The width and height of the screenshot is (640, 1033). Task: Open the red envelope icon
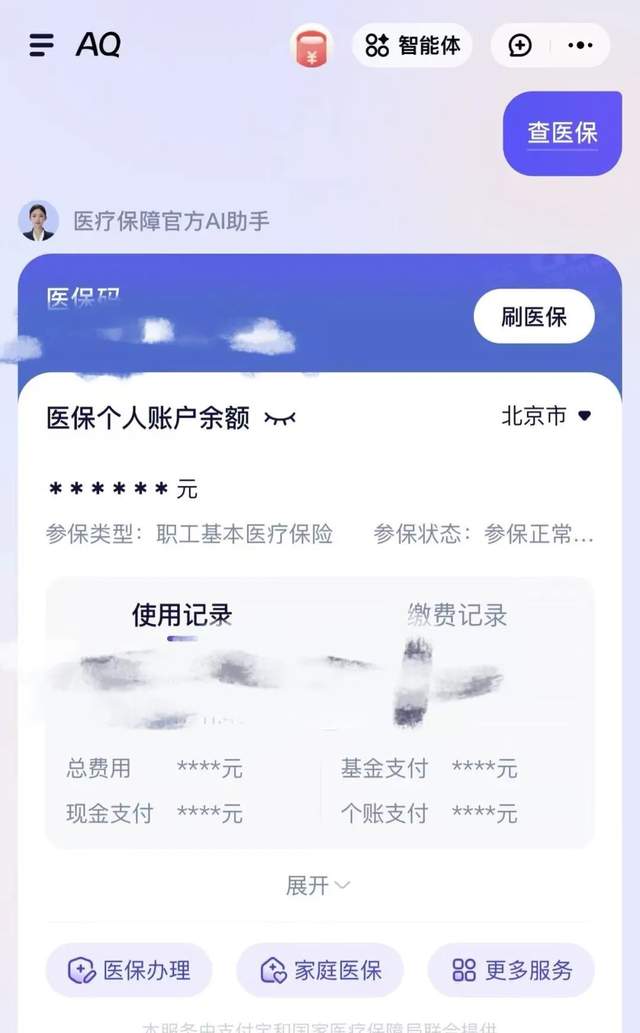[x=312, y=46]
